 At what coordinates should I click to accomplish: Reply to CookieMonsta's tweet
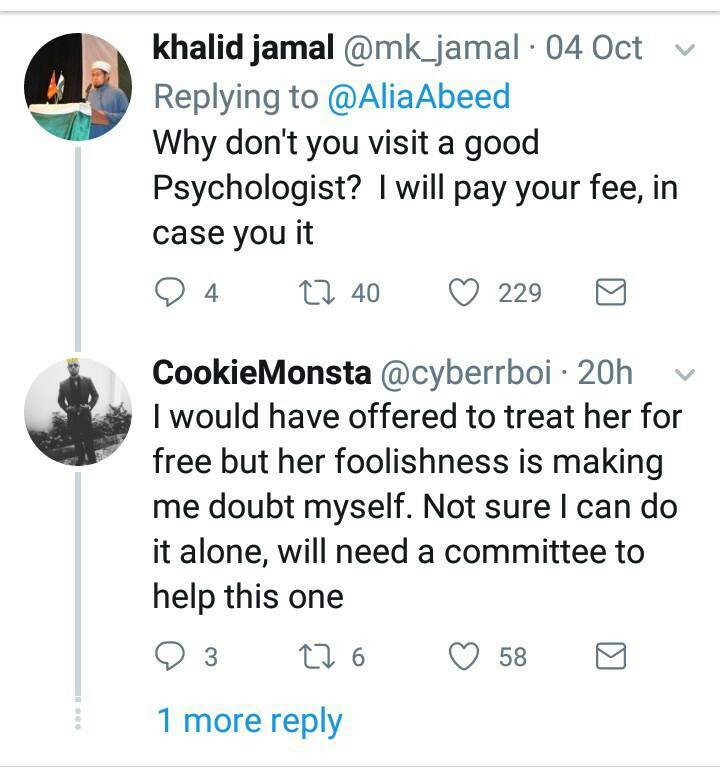point(171,656)
